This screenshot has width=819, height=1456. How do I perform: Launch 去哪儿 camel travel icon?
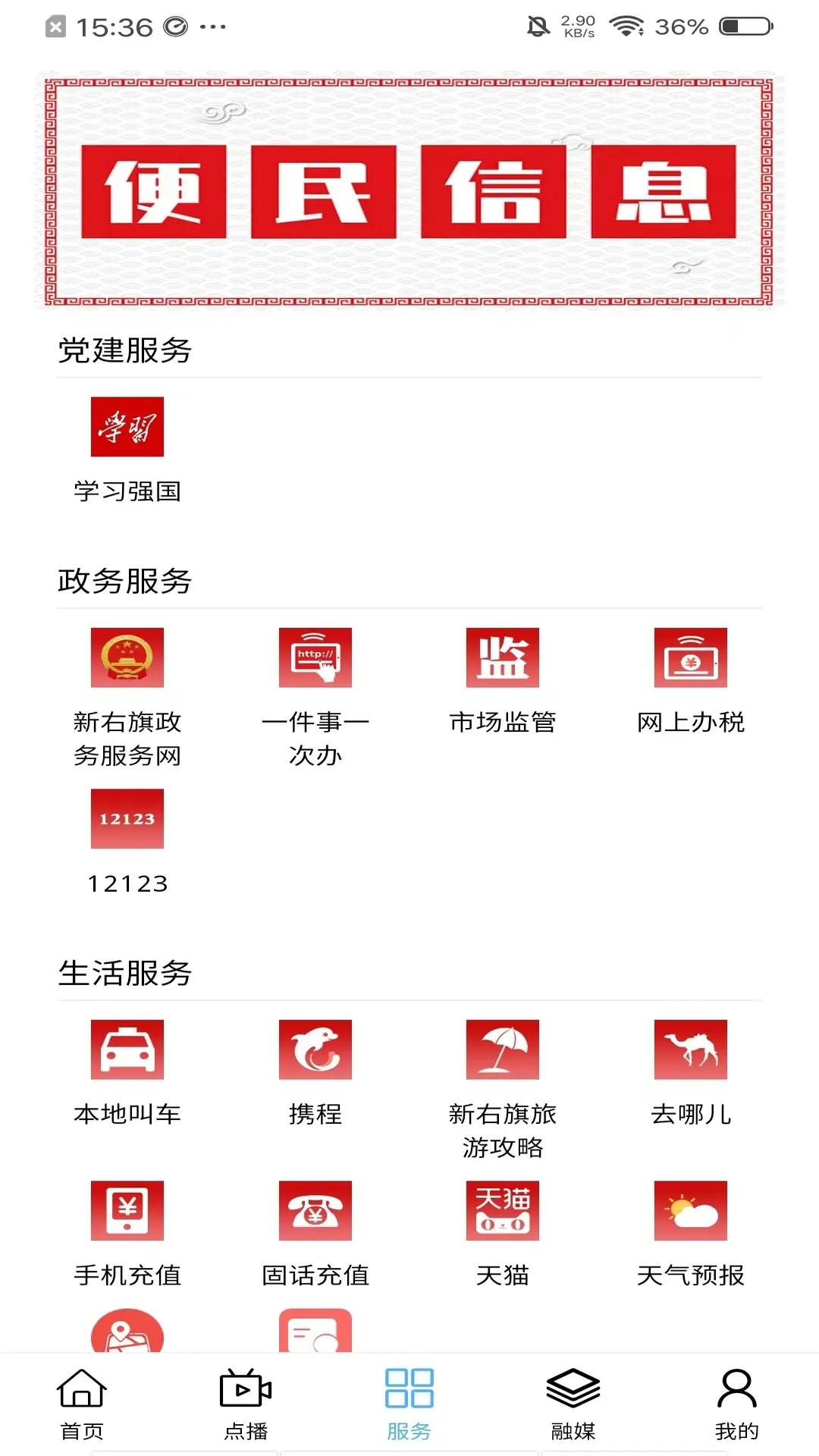(692, 1050)
